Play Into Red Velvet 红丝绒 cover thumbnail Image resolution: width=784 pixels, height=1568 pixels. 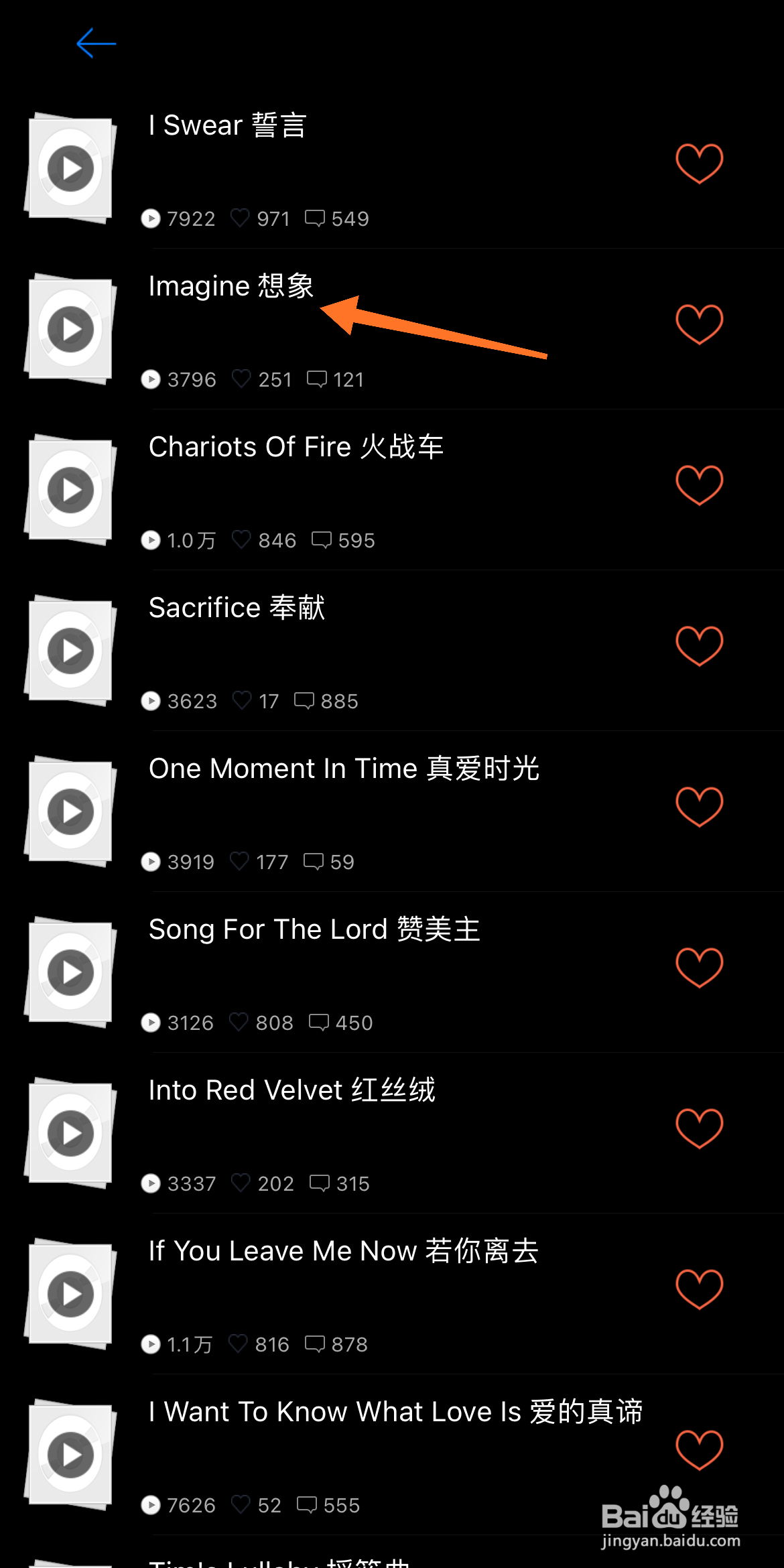pos(70,1133)
